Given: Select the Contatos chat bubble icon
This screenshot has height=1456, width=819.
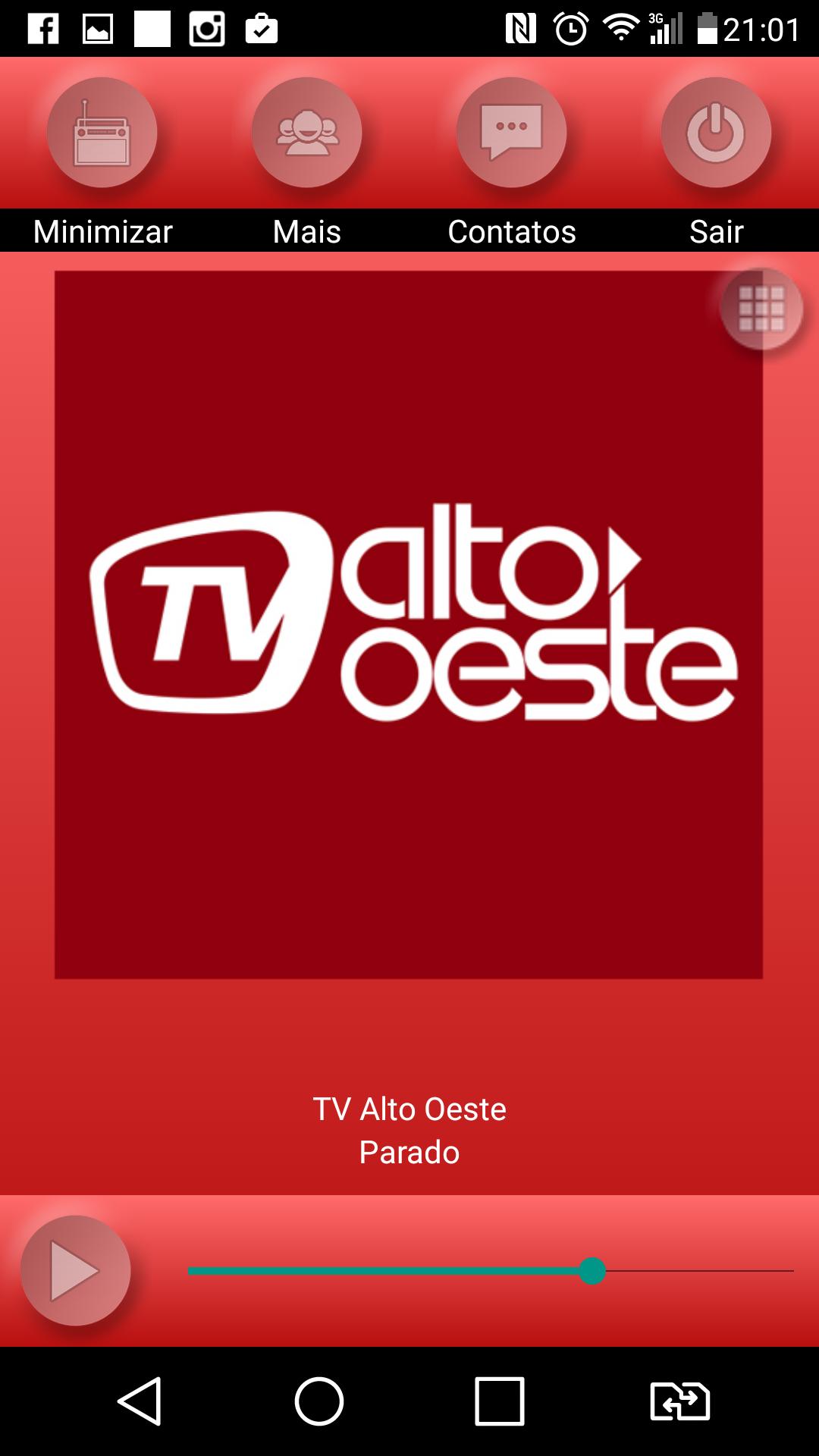Looking at the screenshot, I should coord(510,132).
